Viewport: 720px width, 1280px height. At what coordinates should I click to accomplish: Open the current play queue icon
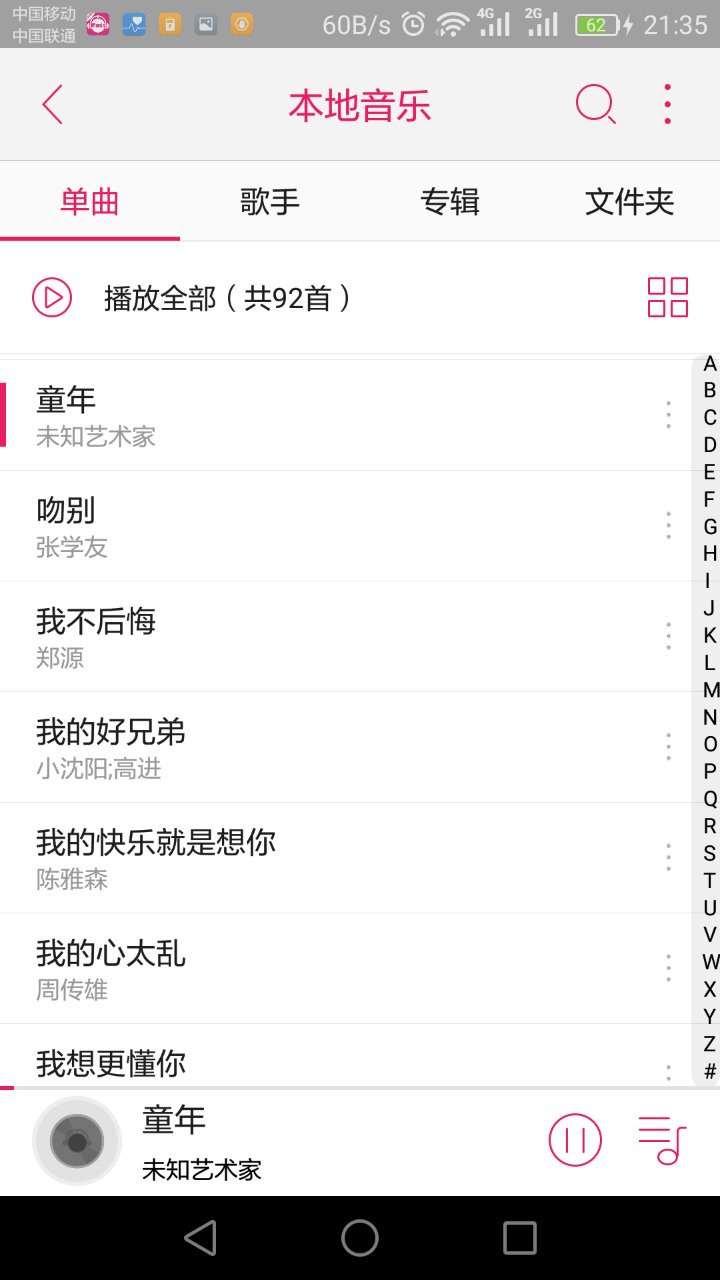click(x=660, y=1138)
